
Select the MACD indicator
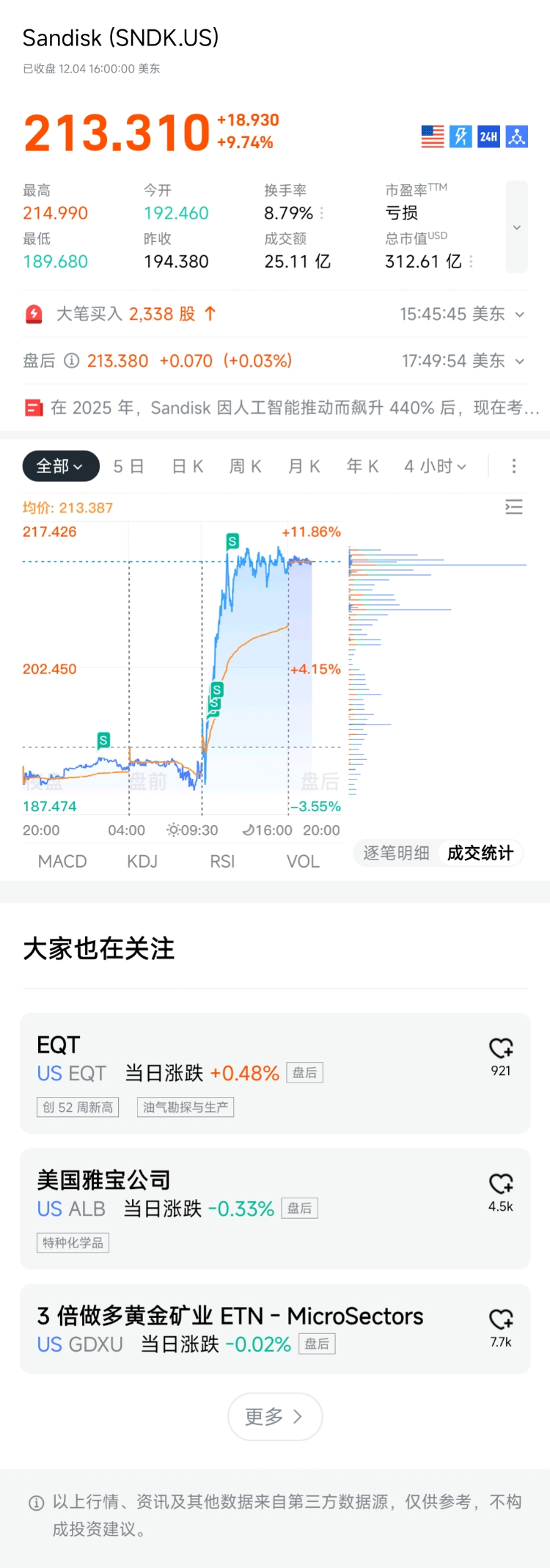pos(62,862)
